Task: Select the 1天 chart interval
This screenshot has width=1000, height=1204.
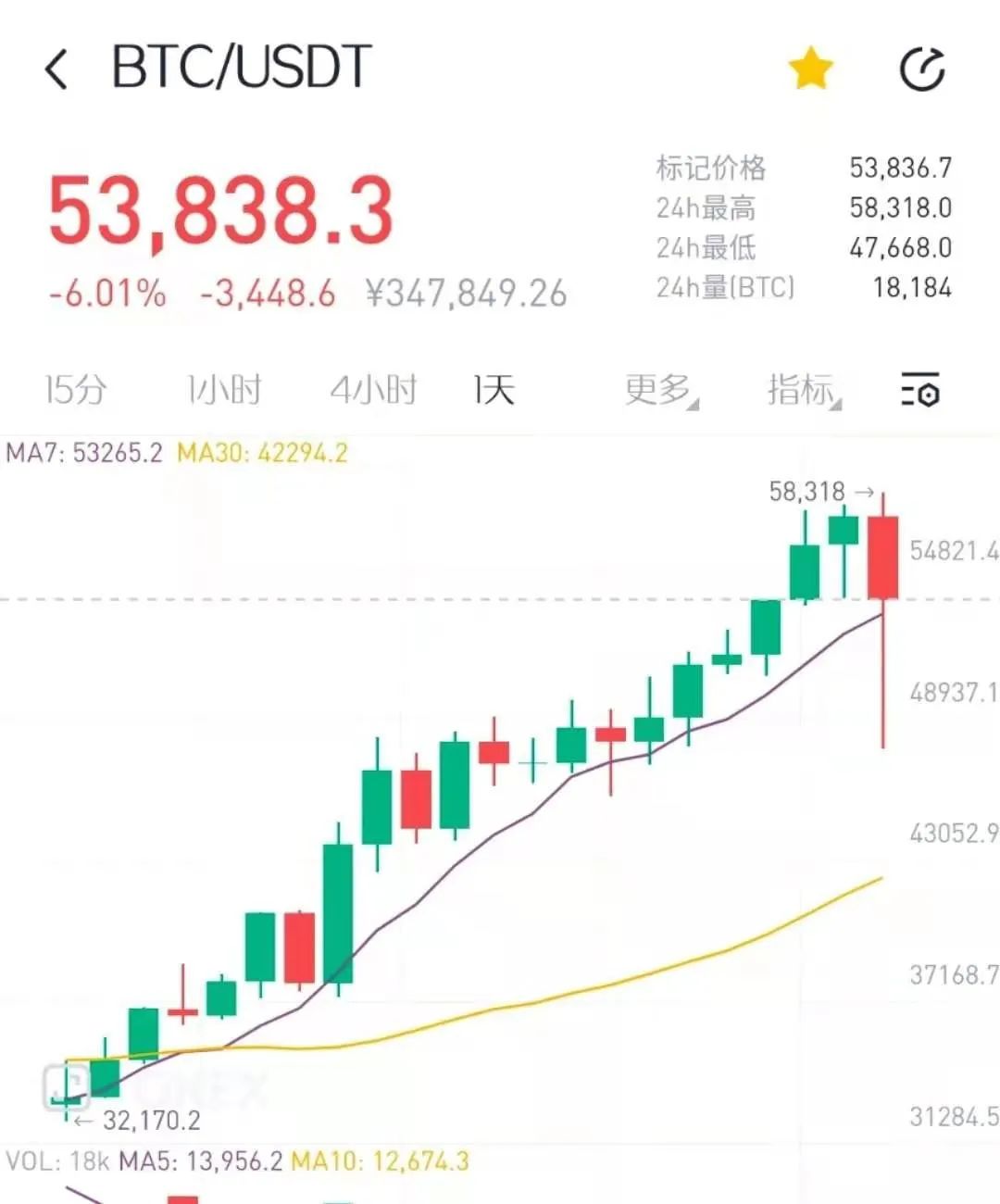Action: pos(494,390)
